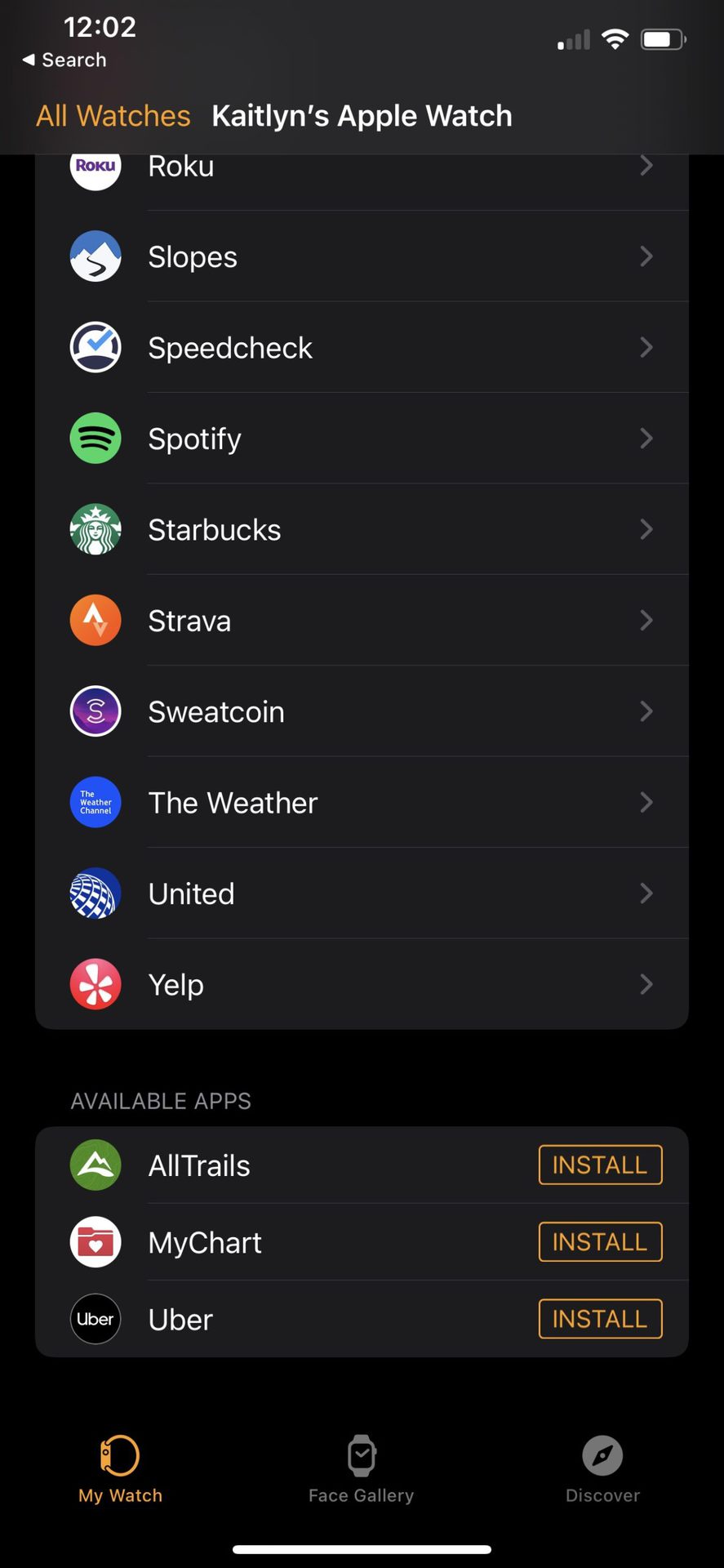View United watch app settings
The image size is (724, 1568).
362,893
